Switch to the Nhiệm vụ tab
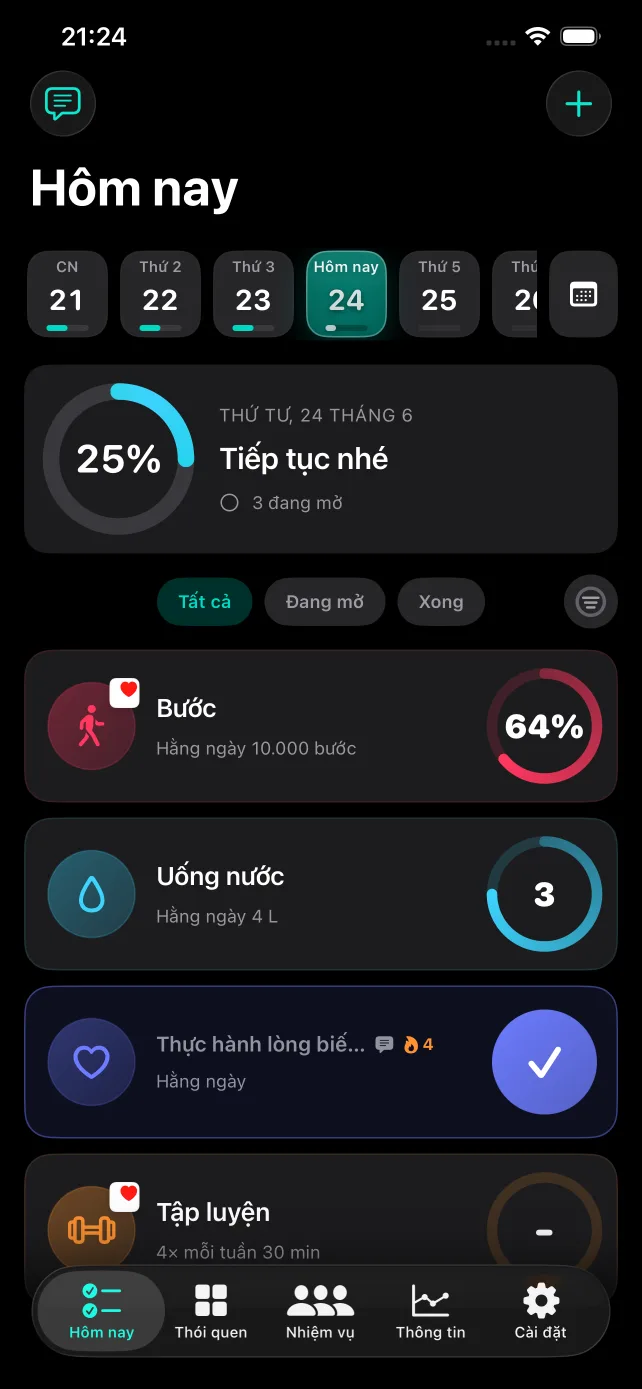 [x=320, y=1312]
